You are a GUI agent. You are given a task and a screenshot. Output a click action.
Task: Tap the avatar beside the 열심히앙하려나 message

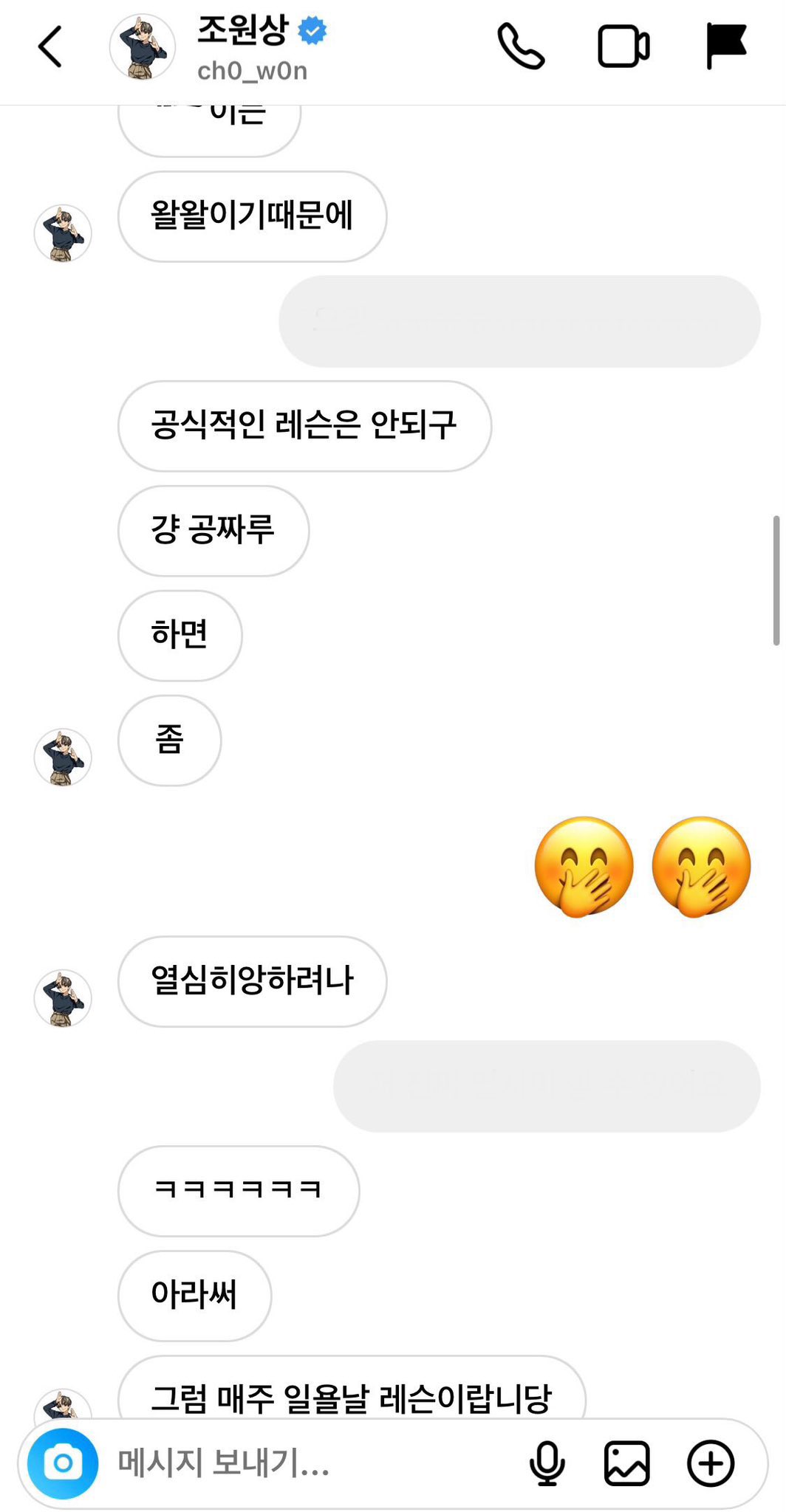[63, 998]
